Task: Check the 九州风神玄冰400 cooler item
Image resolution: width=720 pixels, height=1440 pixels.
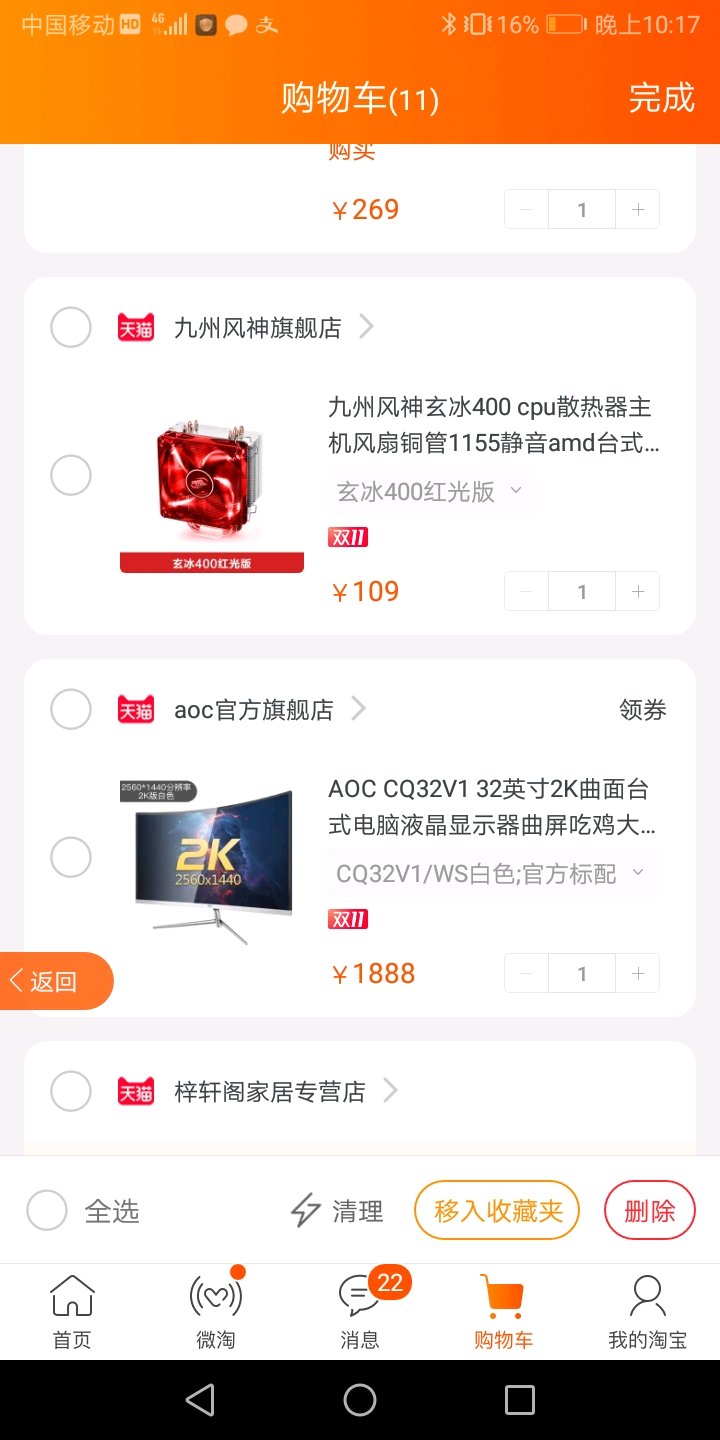Action: tap(71, 475)
